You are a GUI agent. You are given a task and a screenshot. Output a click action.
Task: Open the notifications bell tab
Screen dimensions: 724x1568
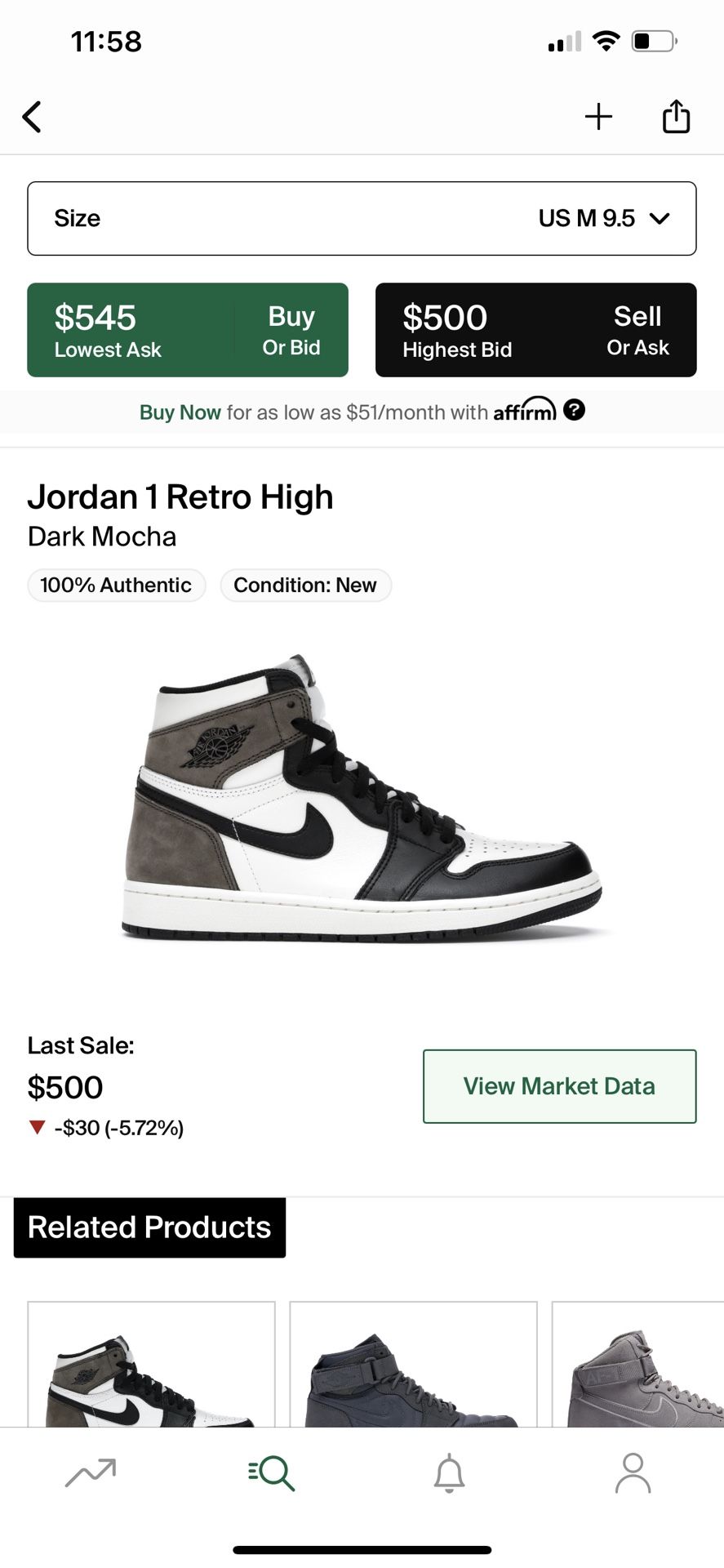click(449, 1472)
